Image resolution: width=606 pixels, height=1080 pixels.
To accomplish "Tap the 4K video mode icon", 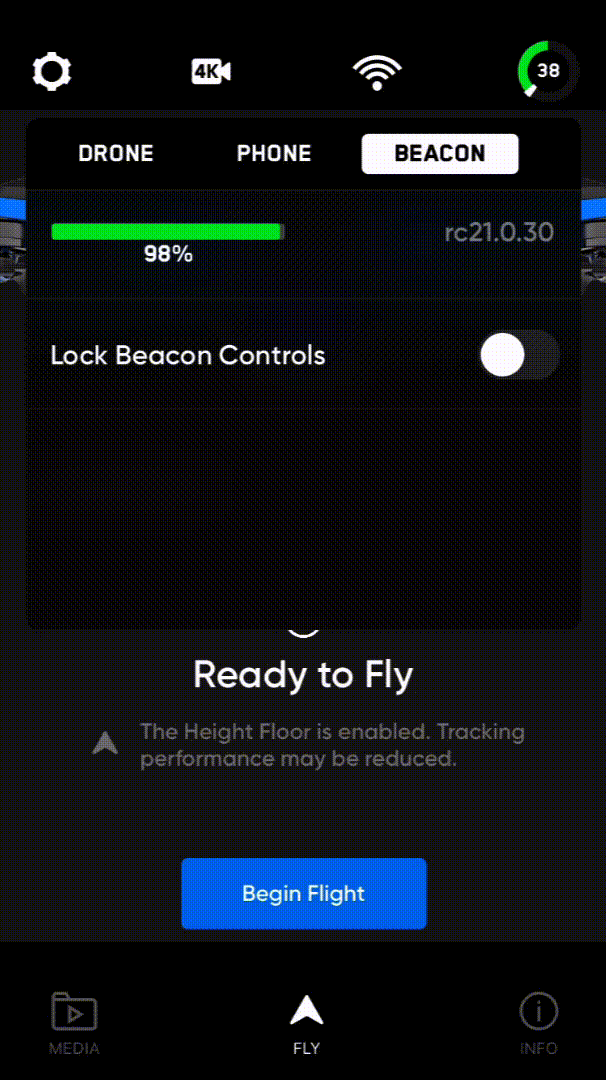I will coord(211,71).
